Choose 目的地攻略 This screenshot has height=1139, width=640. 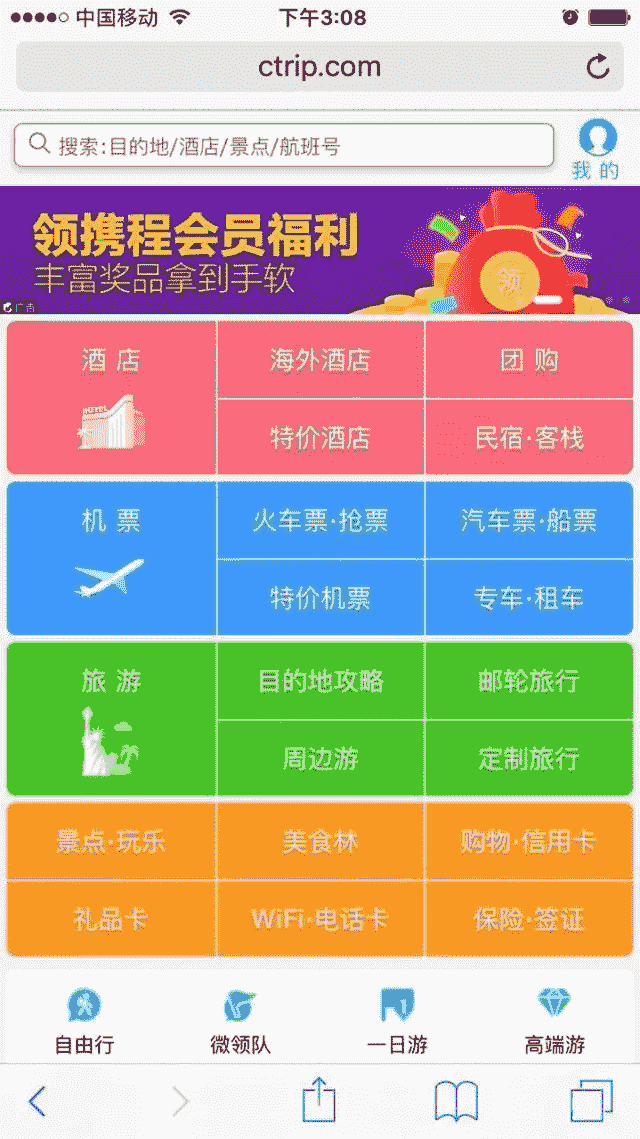click(320, 681)
